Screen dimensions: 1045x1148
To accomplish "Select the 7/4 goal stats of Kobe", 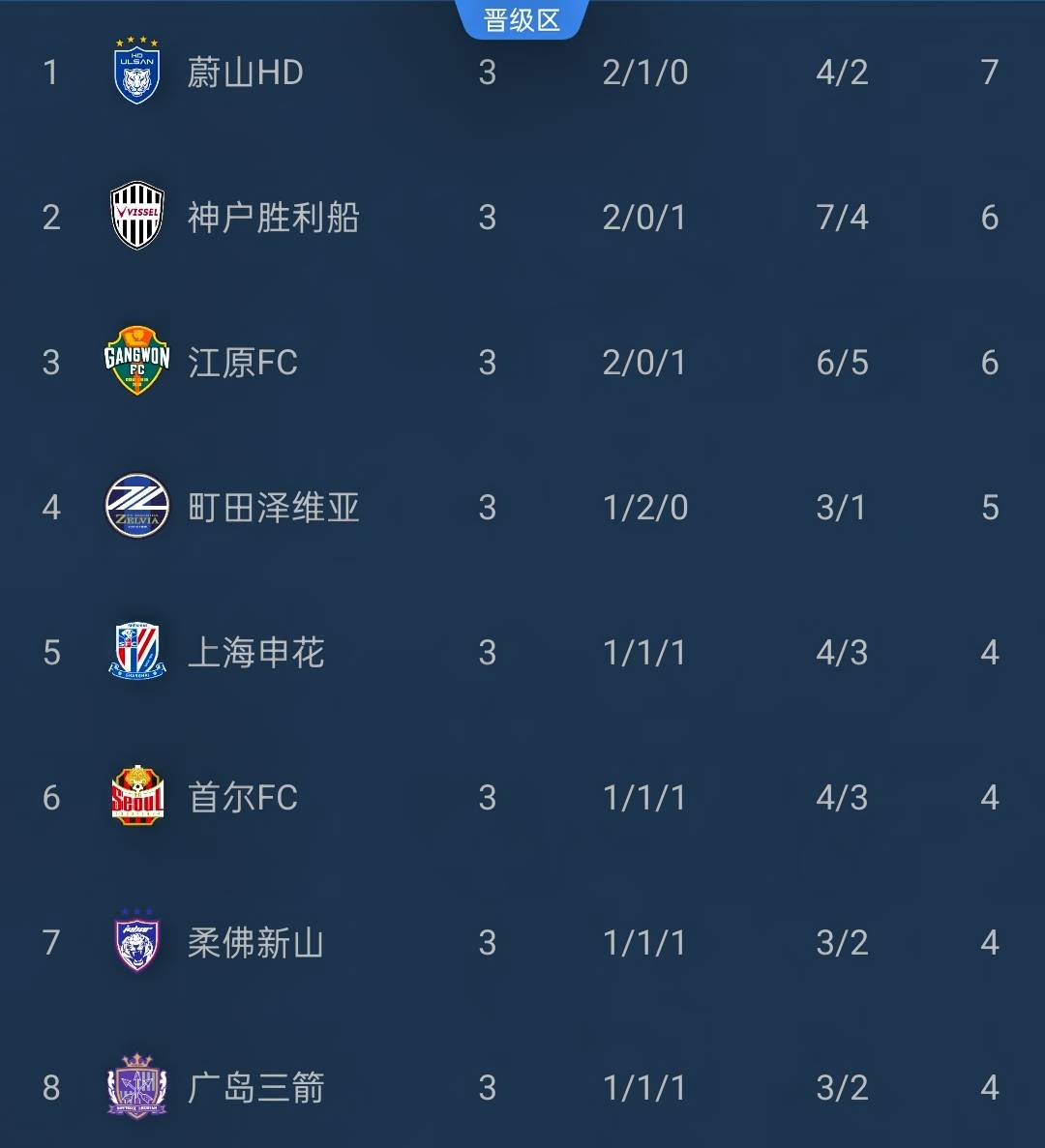I will click(840, 217).
